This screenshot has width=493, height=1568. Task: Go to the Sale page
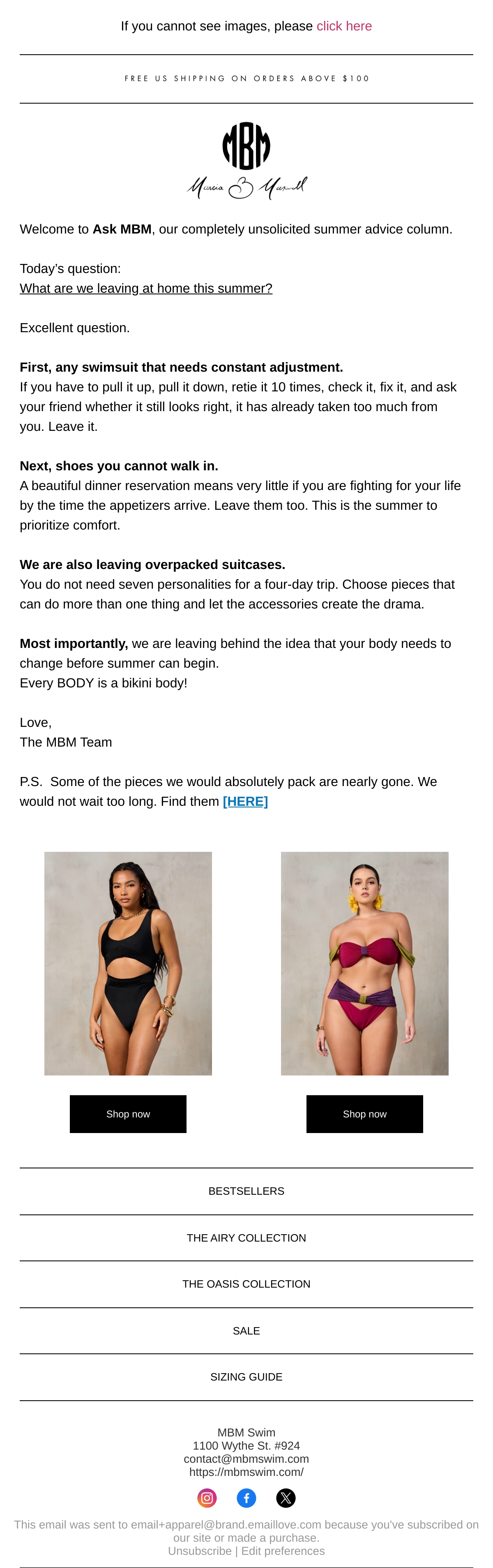(246, 1331)
